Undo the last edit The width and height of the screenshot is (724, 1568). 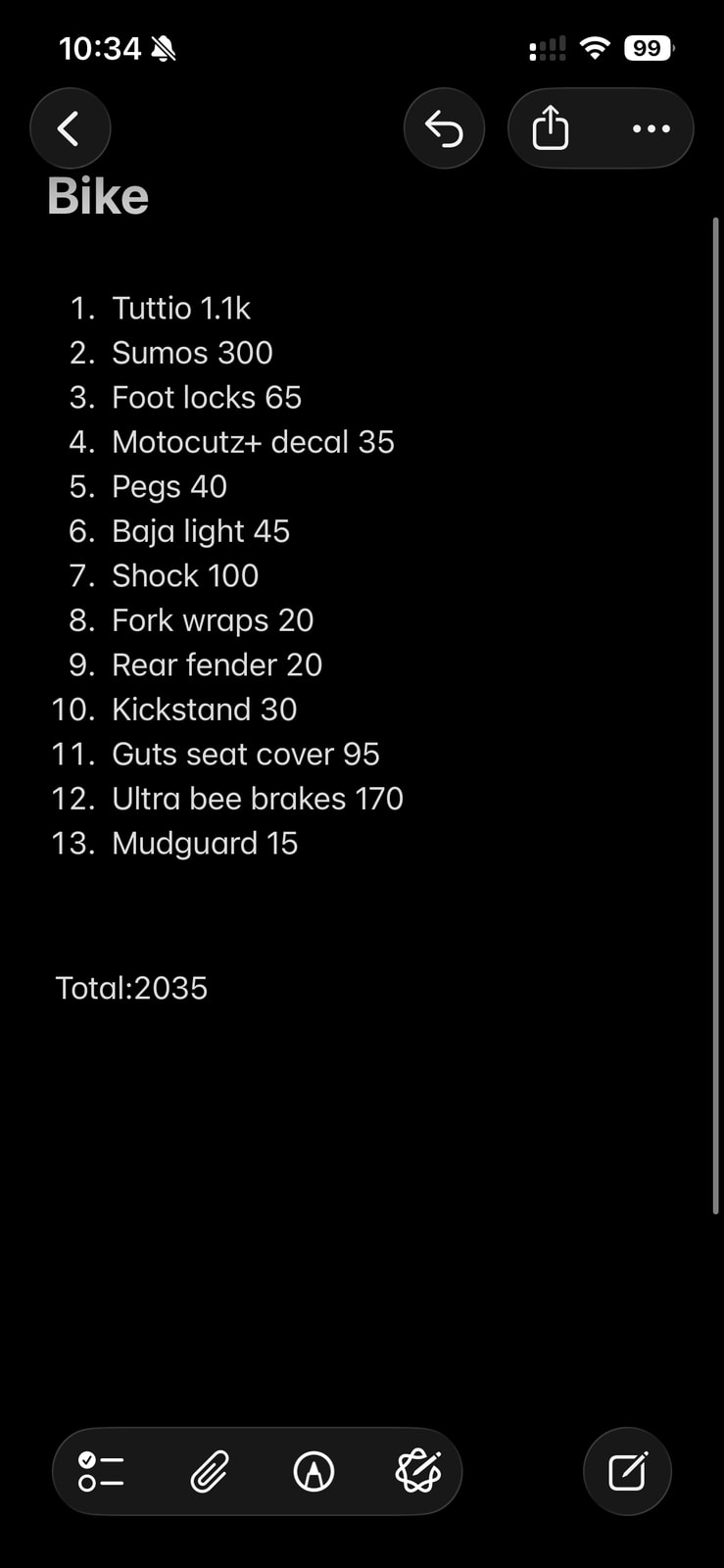(x=444, y=128)
